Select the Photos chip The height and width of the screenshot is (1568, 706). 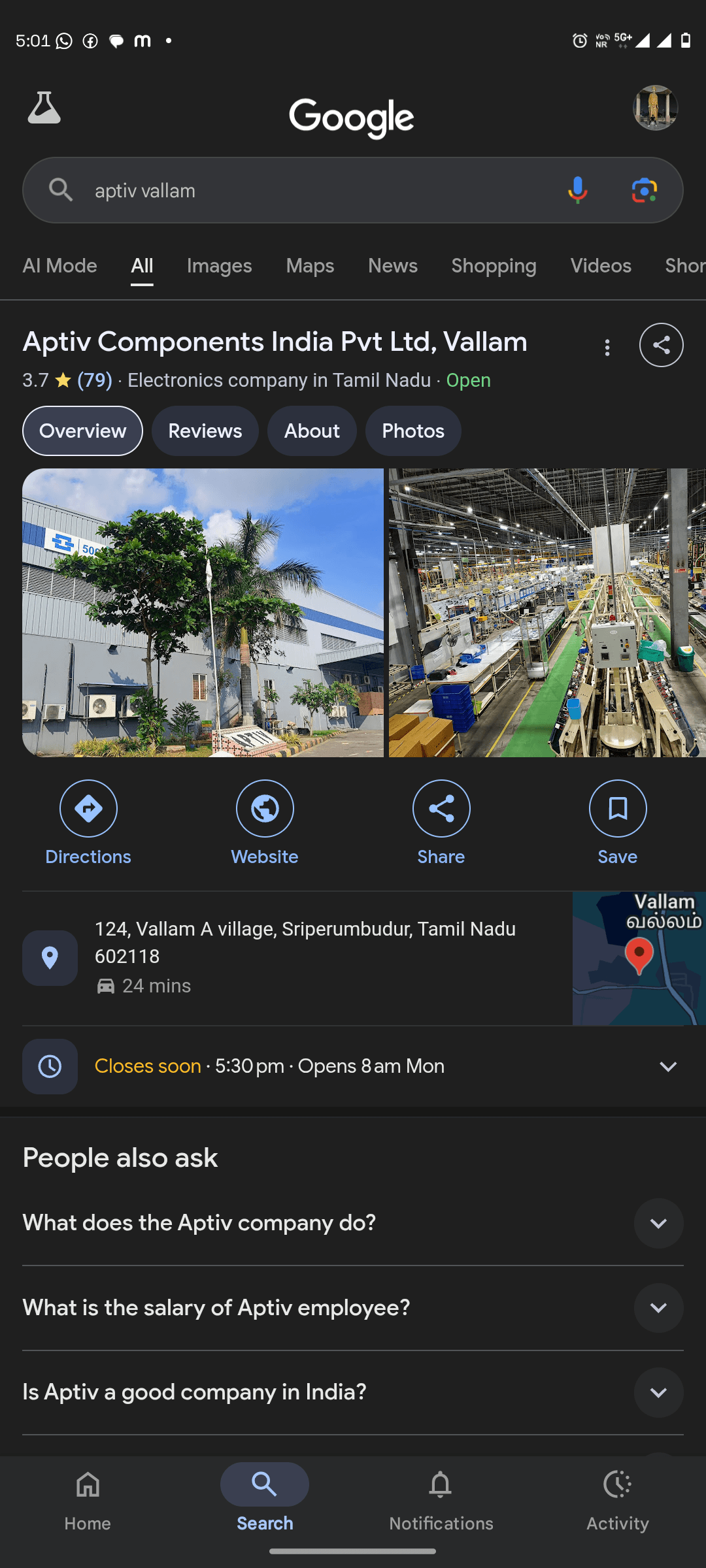coord(412,431)
